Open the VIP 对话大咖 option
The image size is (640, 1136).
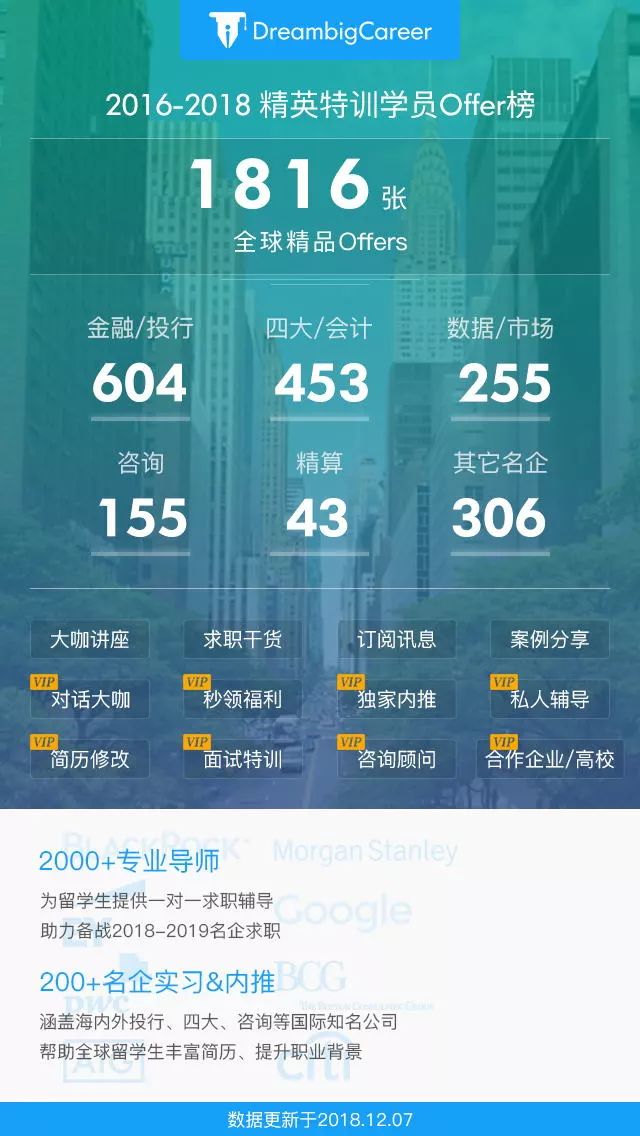pyautogui.click(x=90, y=699)
